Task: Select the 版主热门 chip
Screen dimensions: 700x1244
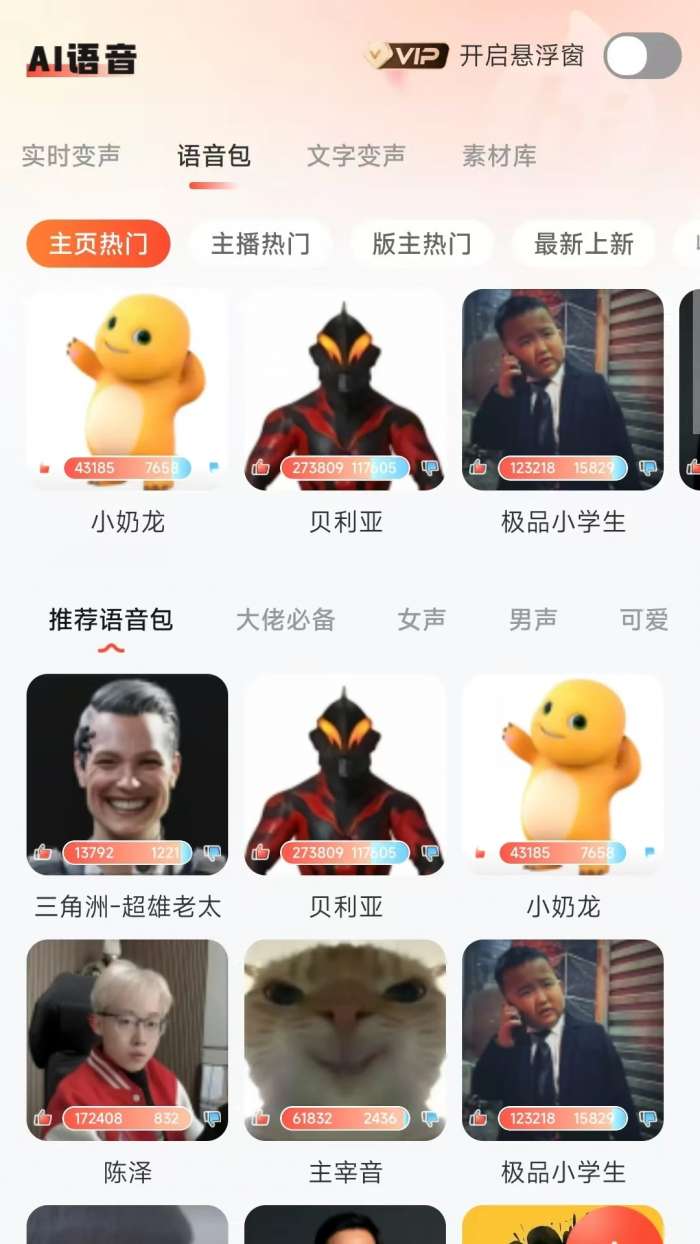Action: pos(421,244)
